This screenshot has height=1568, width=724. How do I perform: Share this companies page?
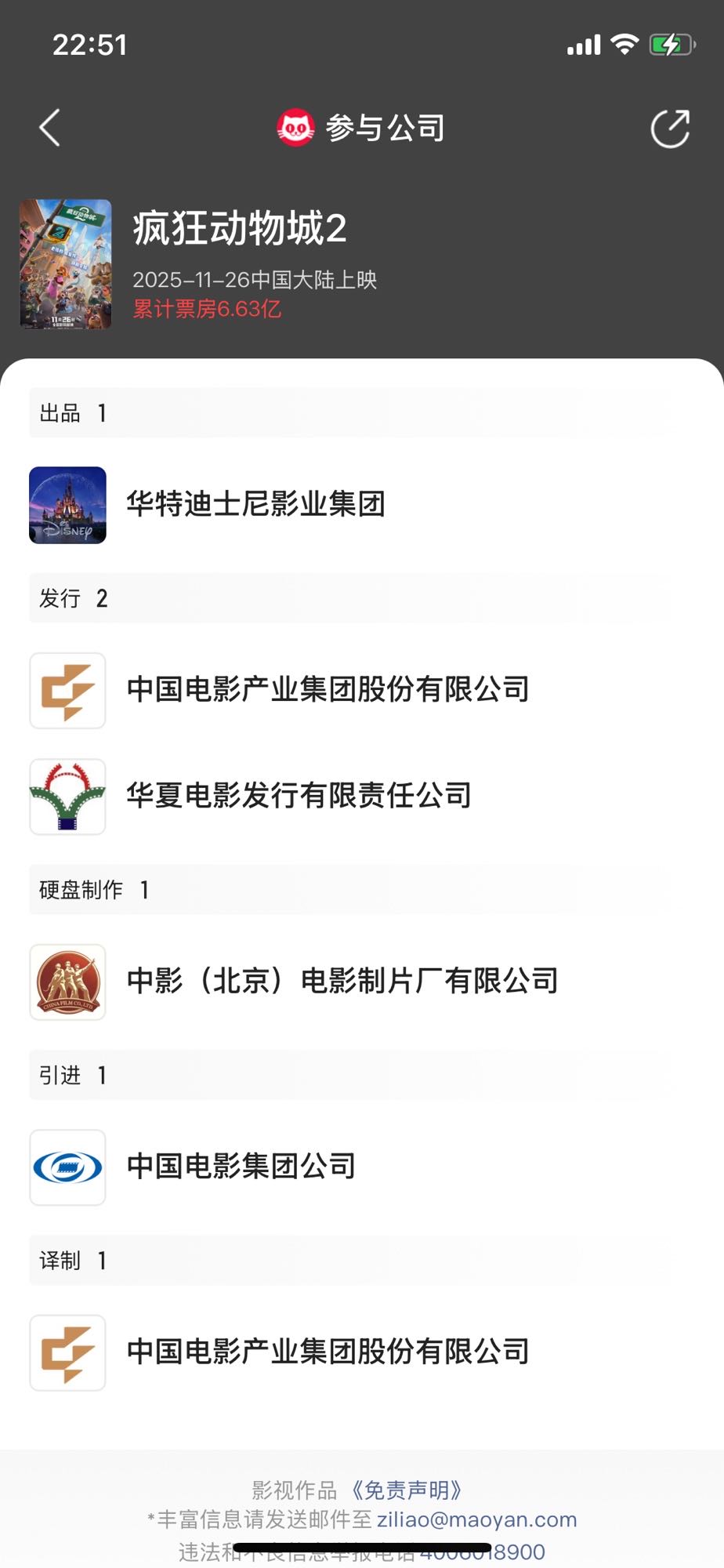[x=670, y=129]
